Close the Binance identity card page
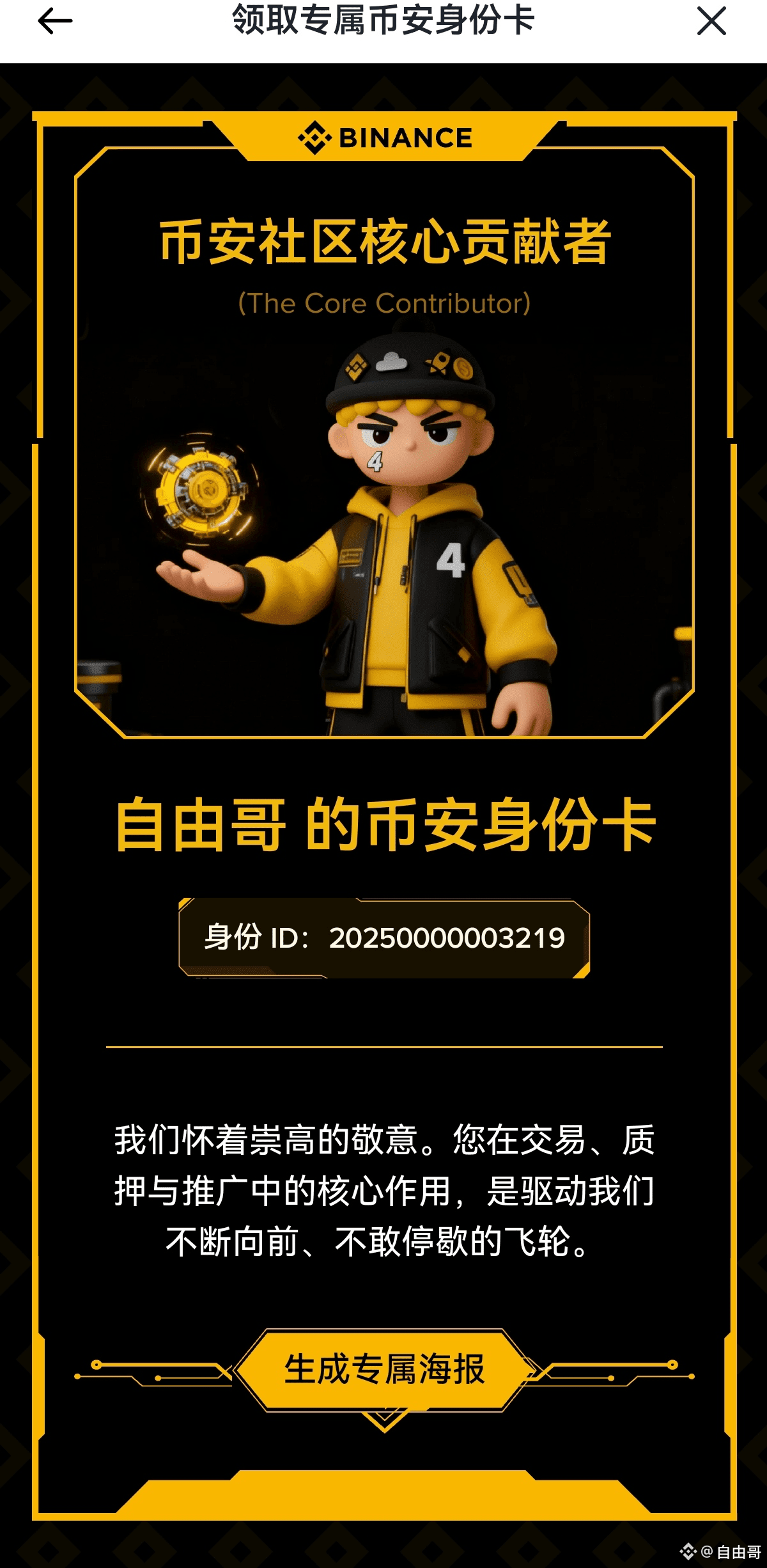This screenshot has width=767, height=1568. [711, 21]
